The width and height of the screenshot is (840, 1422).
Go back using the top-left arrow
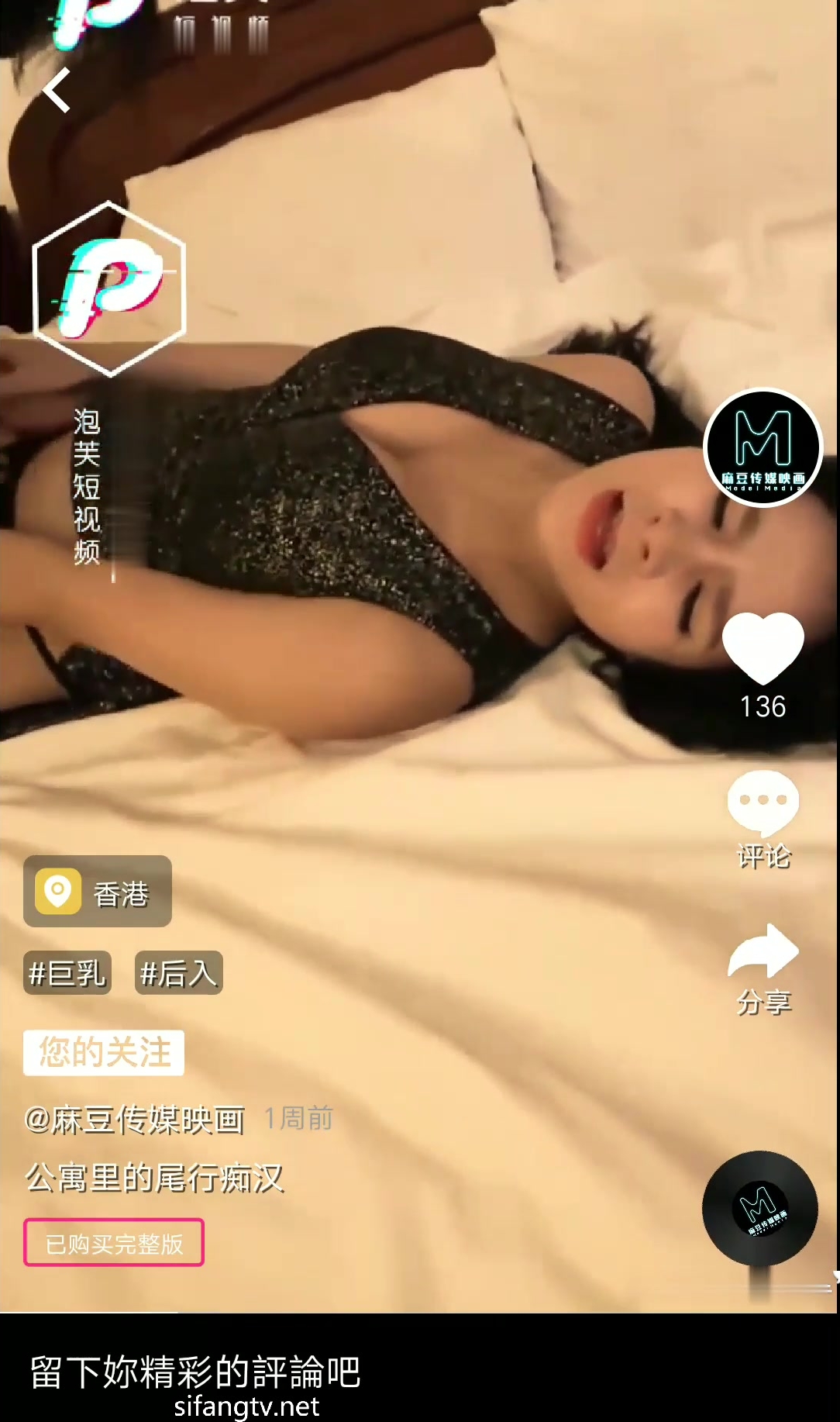[57, 91]
